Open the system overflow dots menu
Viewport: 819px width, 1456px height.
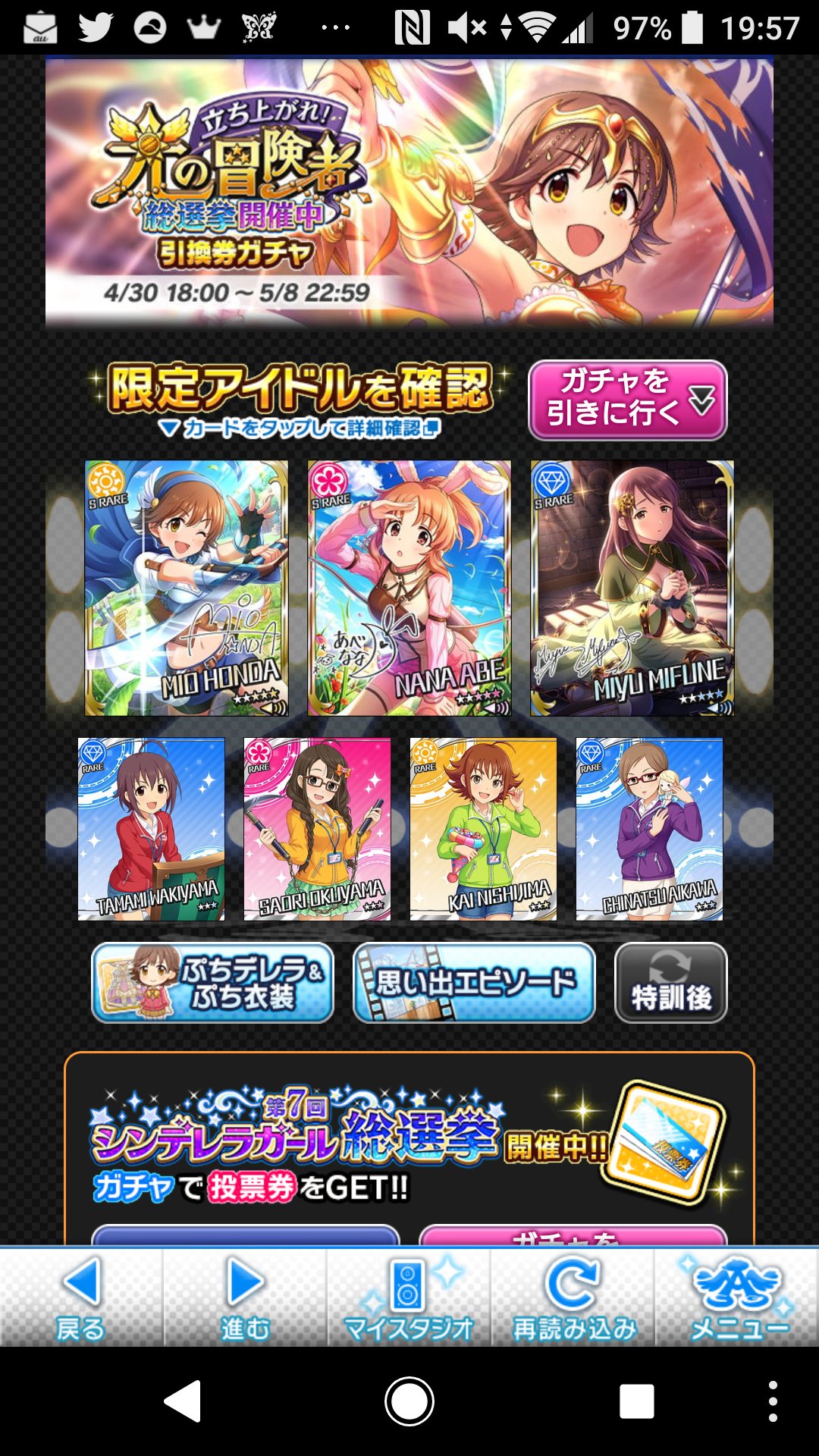pos(772,1401)
